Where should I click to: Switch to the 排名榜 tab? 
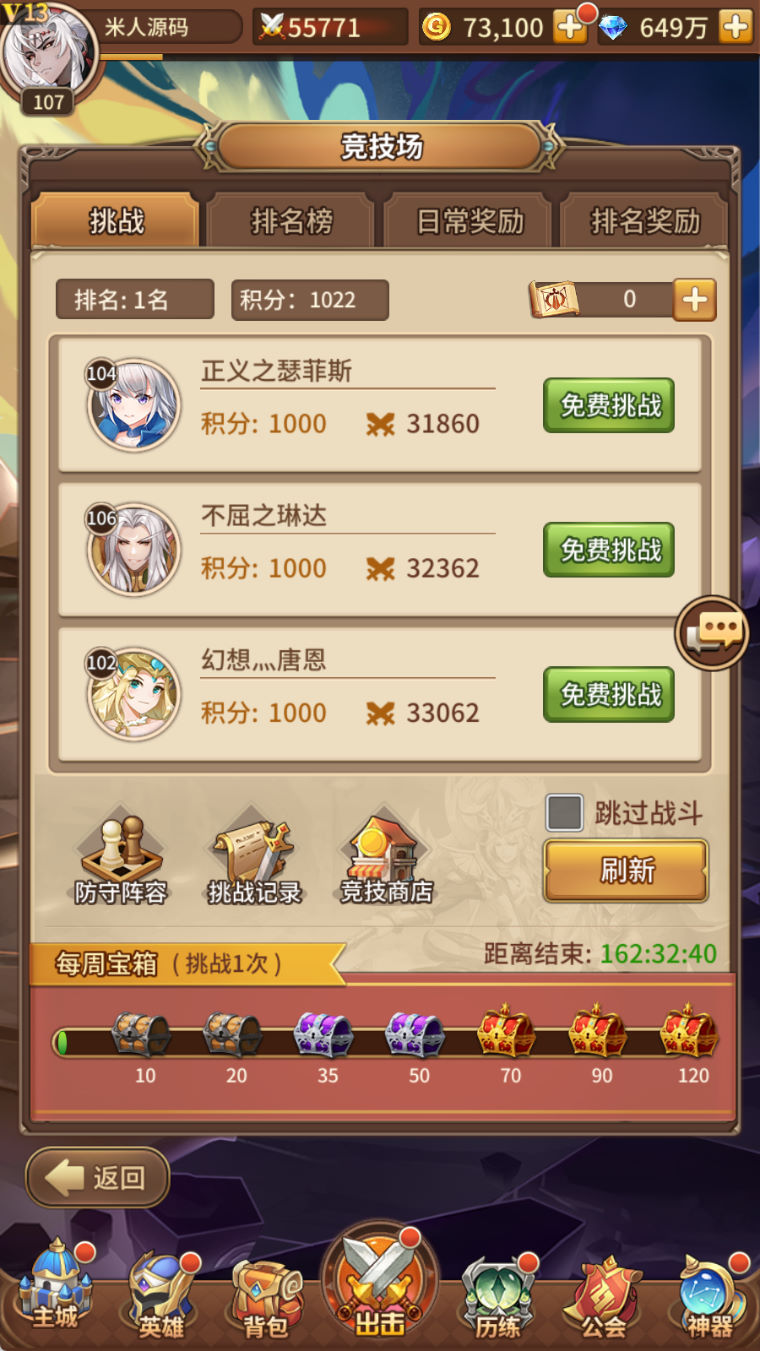point(291,220)
